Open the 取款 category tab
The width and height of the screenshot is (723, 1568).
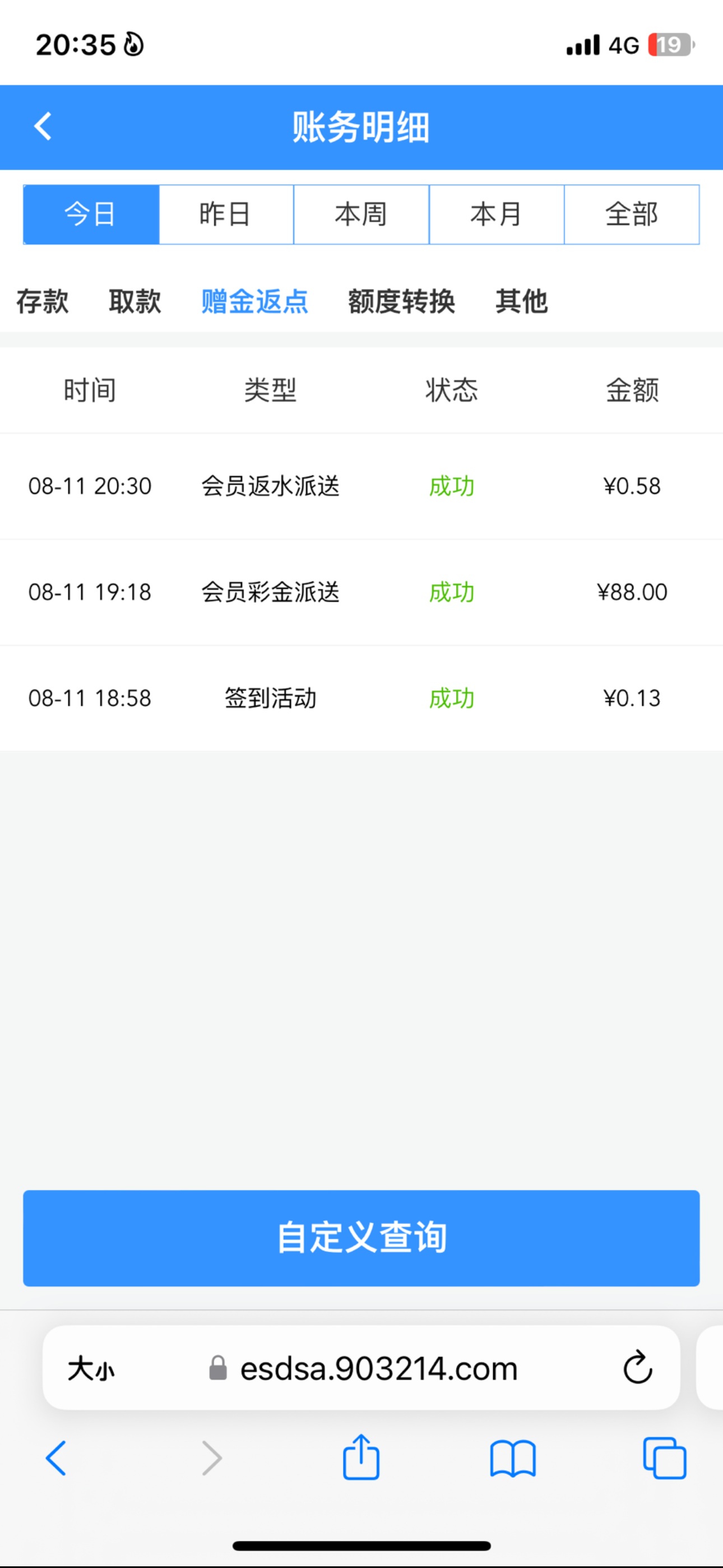(135, 301)
